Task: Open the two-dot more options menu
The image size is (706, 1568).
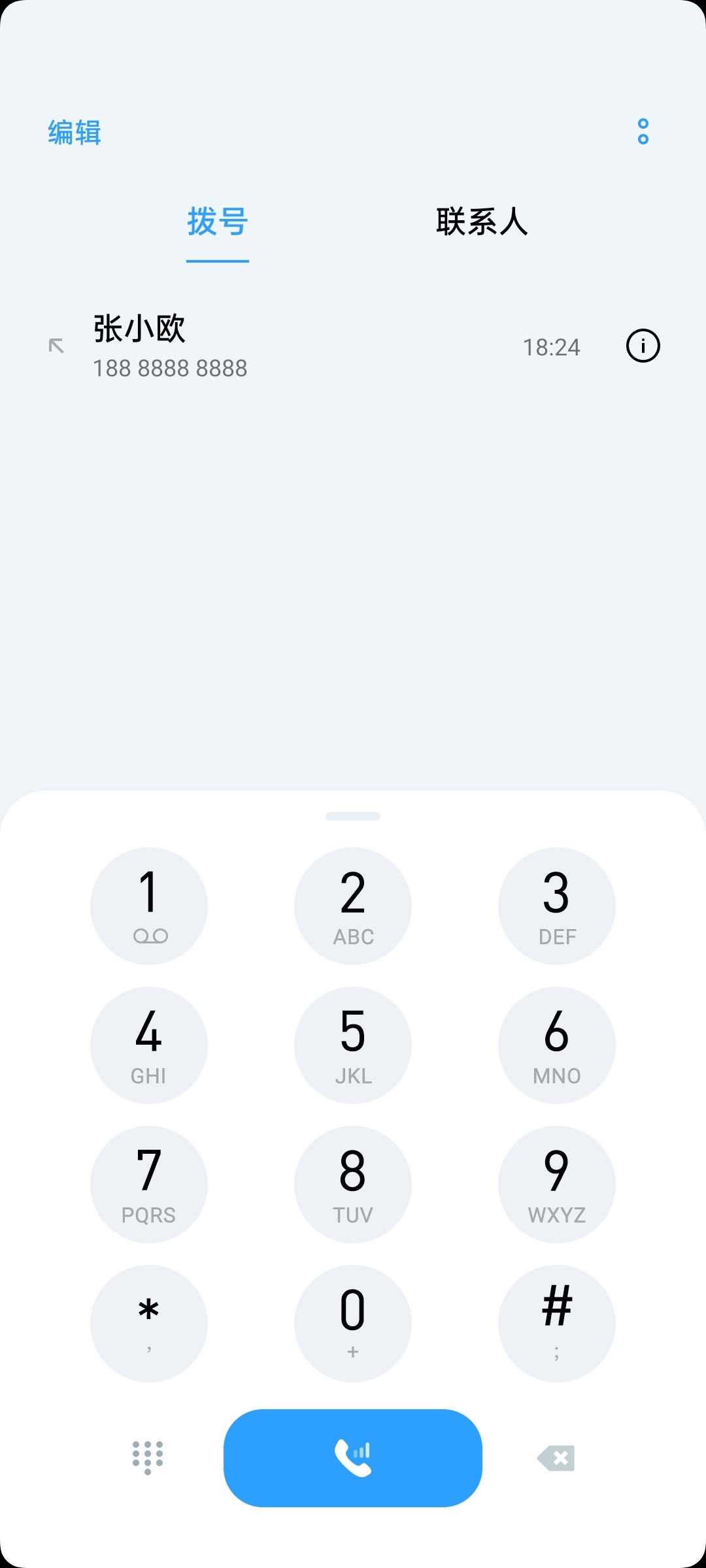Action: (643, 131)
